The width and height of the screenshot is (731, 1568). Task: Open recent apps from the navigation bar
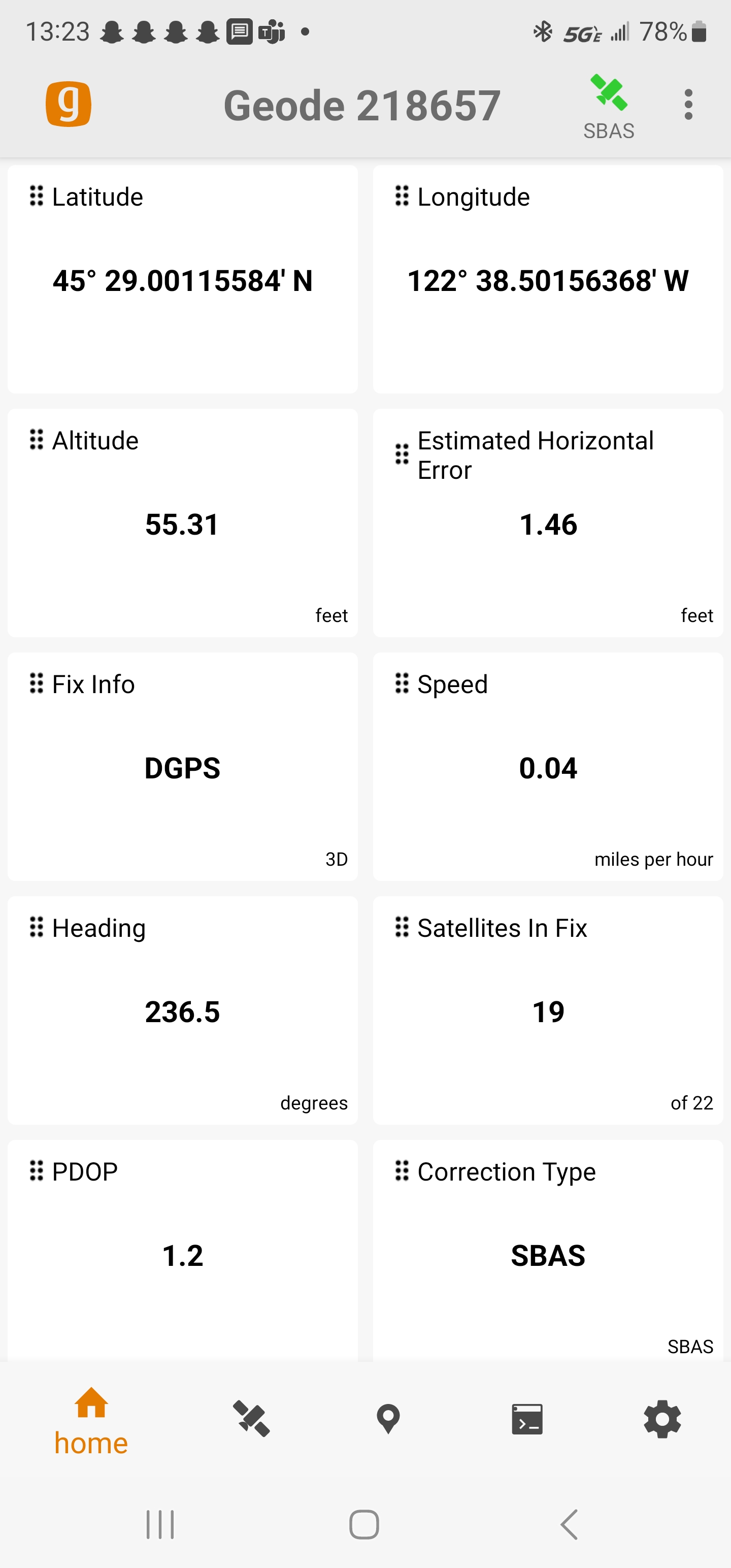(x=160, y=1524)
